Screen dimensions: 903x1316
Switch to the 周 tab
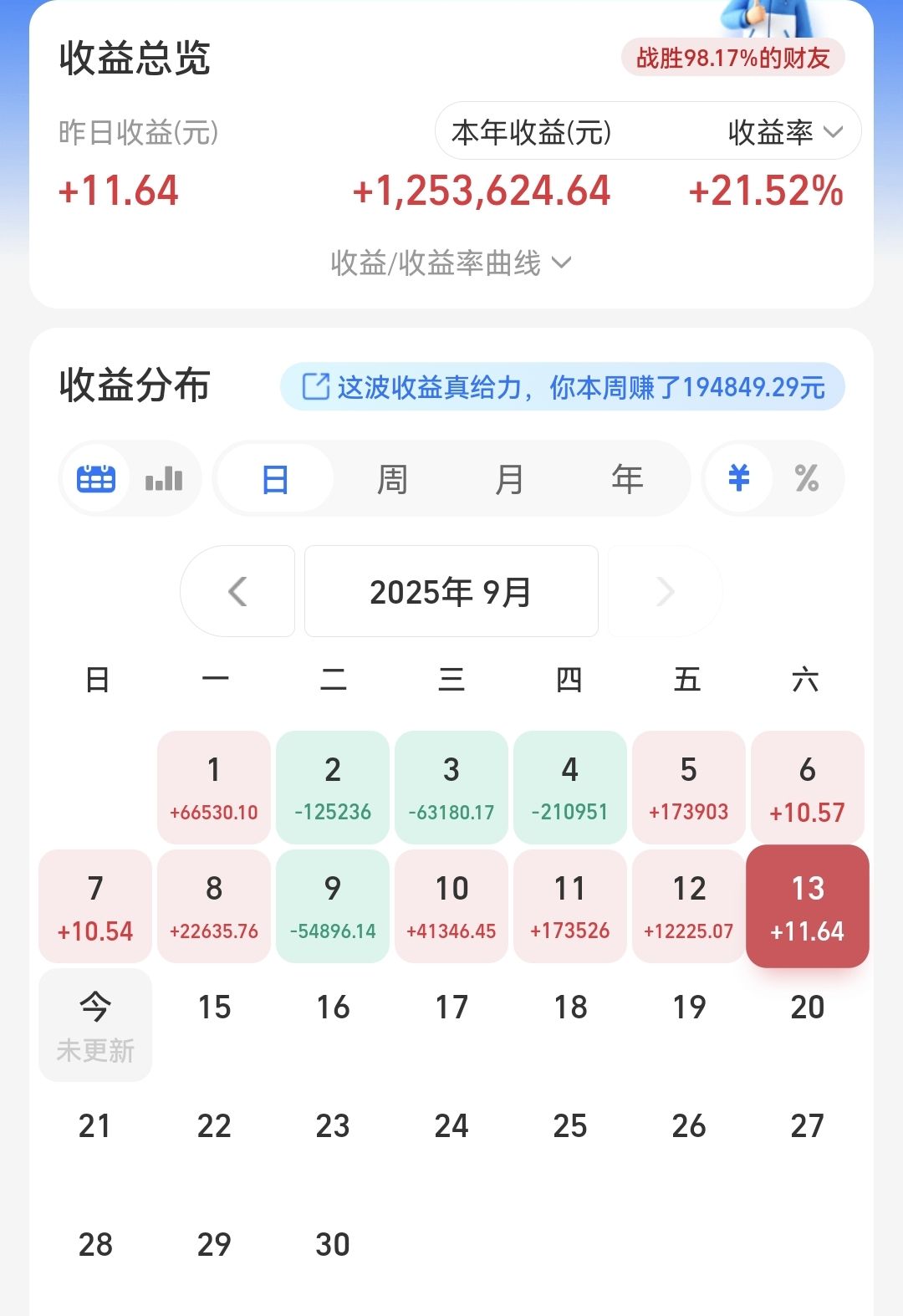(392, 477)
